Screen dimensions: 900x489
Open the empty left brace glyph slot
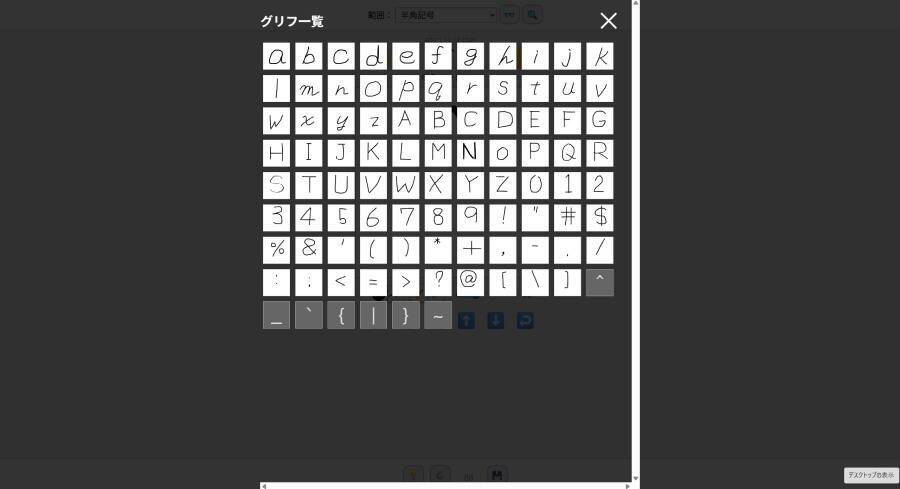[341, 315]
